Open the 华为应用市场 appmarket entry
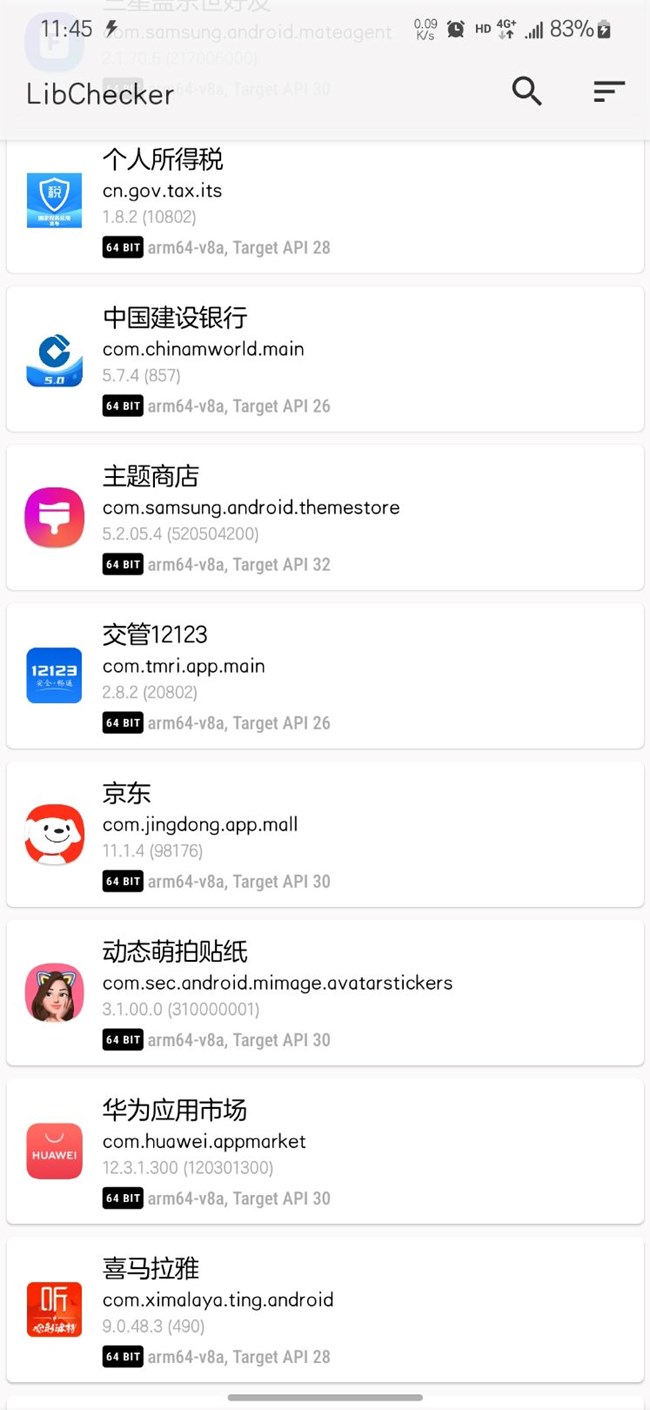The image size is (650, 1410). point(325,1151)
